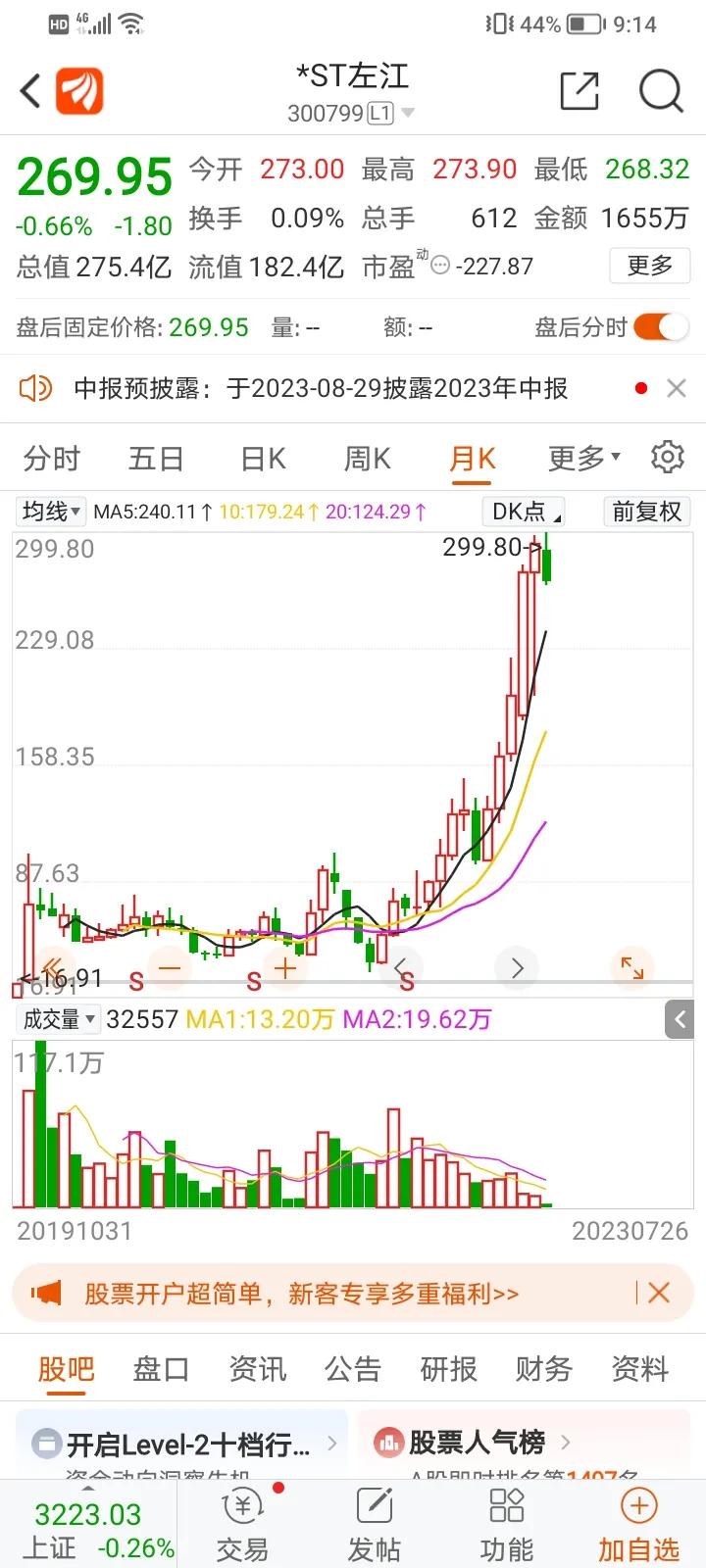
Task: Expand the chart to fullscreen
Action: click(632, 967)
